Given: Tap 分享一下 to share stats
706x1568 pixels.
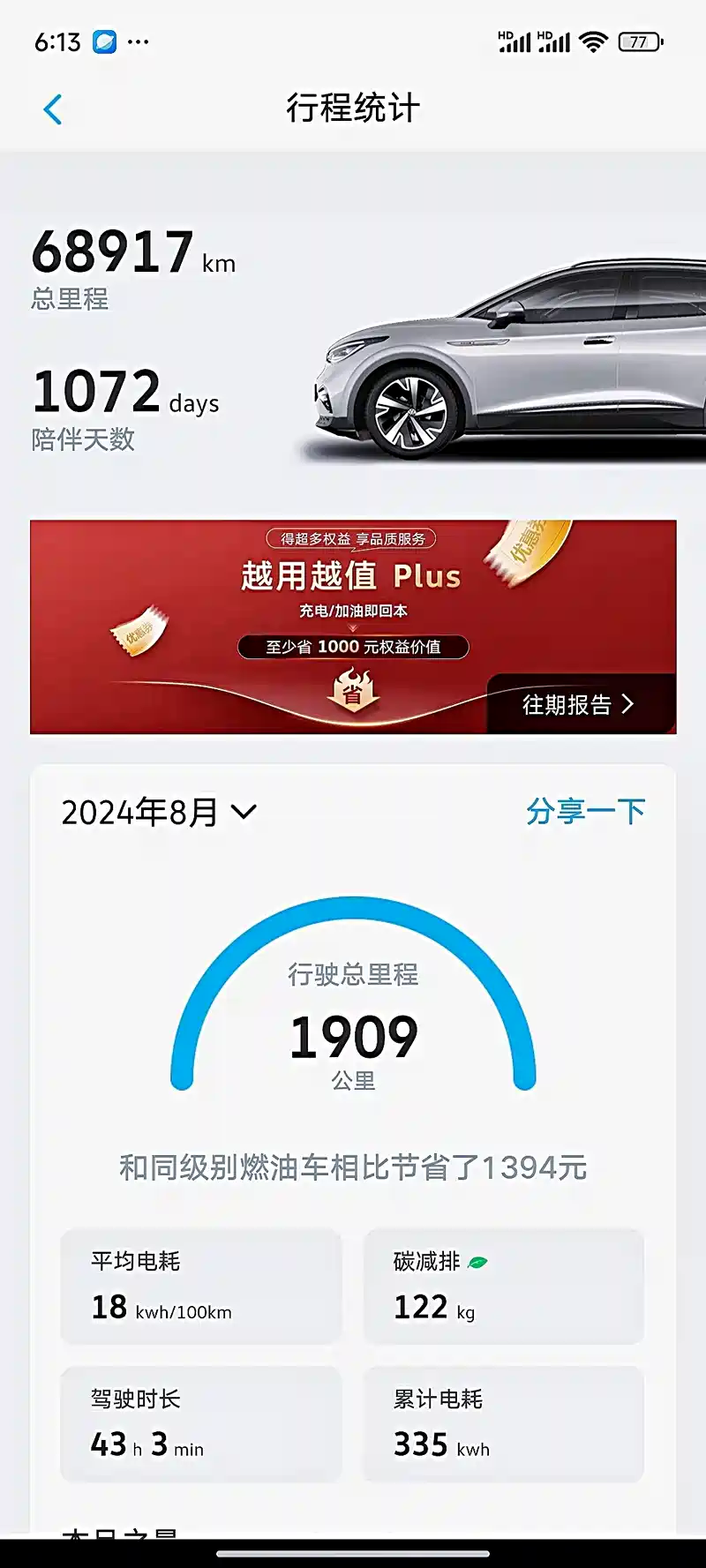Looking at the screenshot, I should coord(586,811).
